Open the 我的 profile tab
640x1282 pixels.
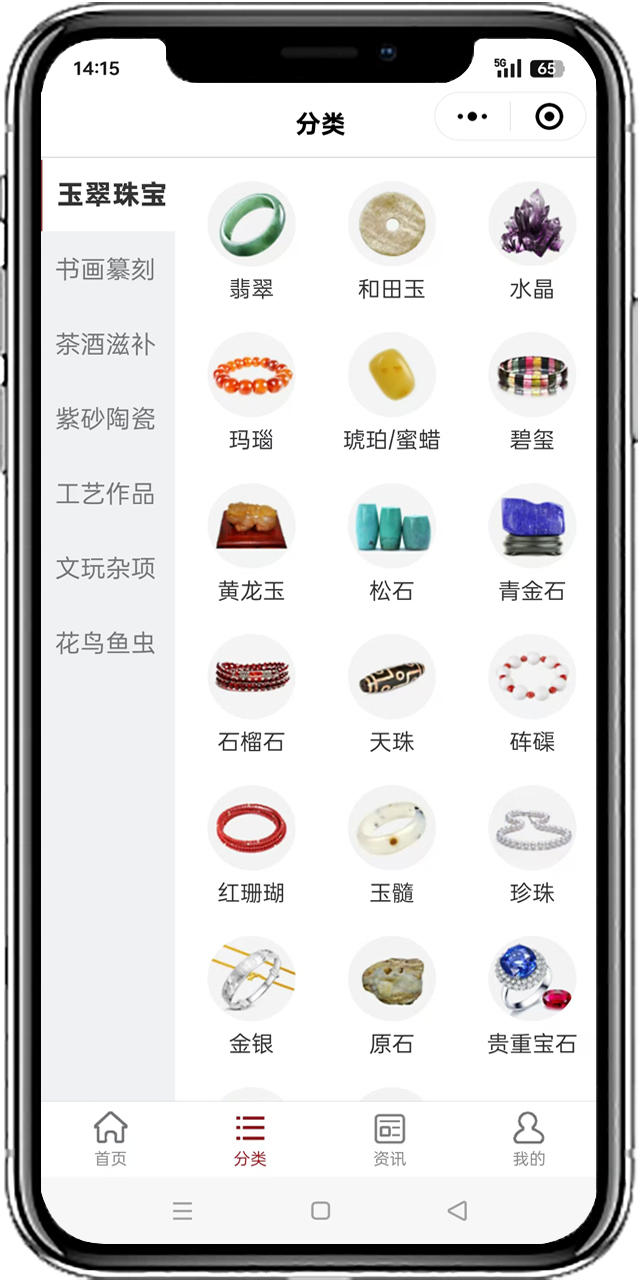[528, 1139]
